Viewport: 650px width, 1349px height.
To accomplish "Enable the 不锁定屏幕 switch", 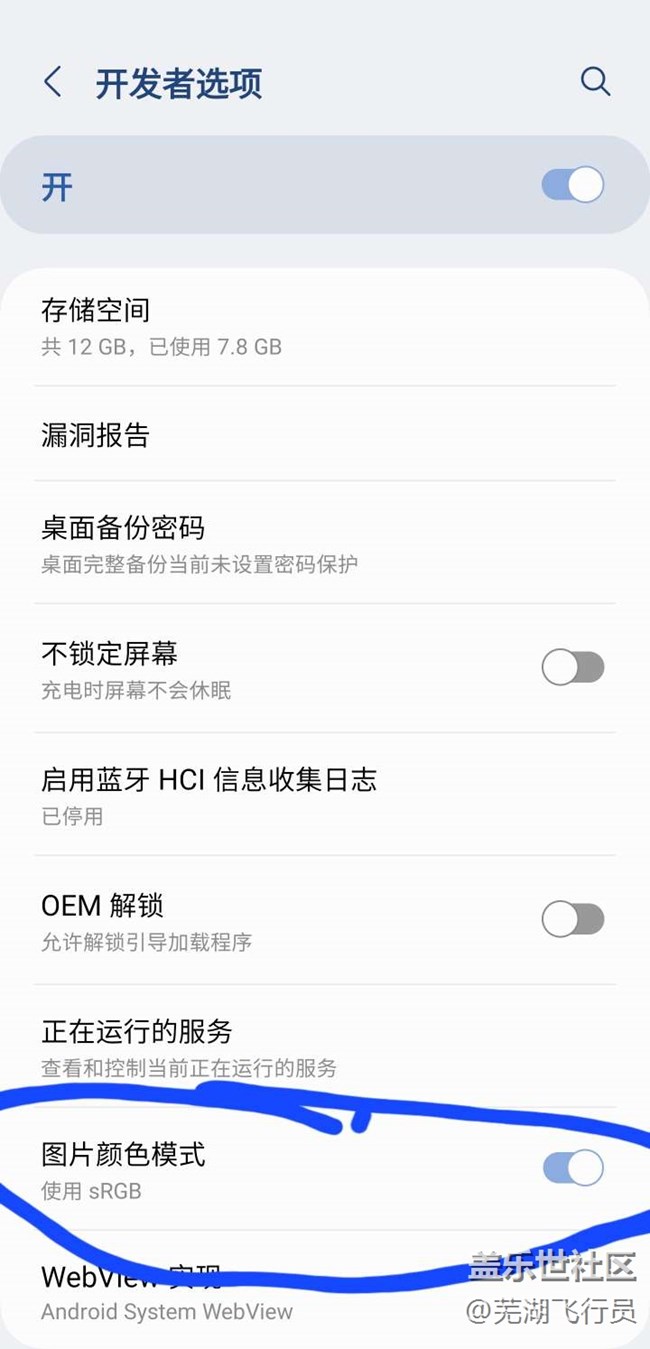I will point(573,667).
